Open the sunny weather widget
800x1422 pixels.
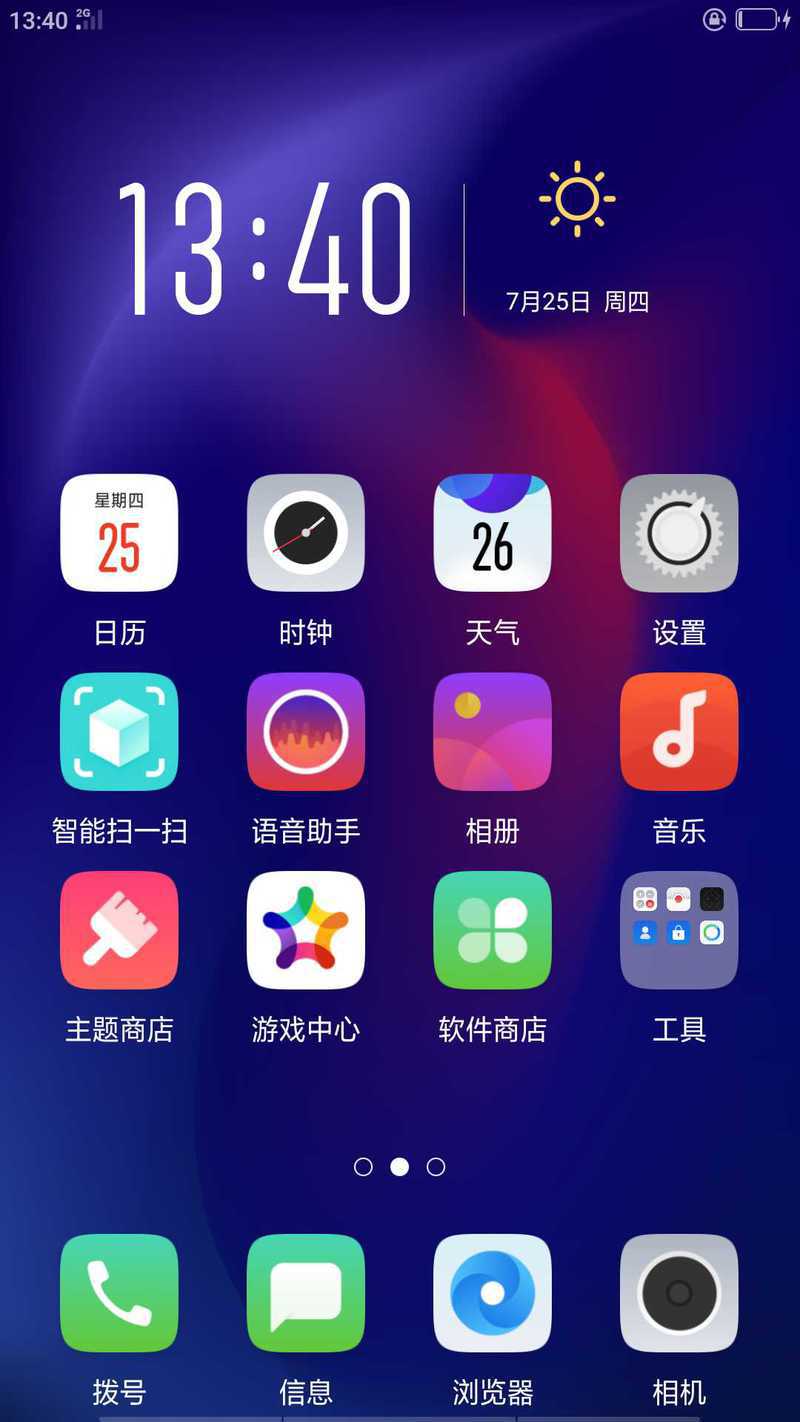pos(577,200)
